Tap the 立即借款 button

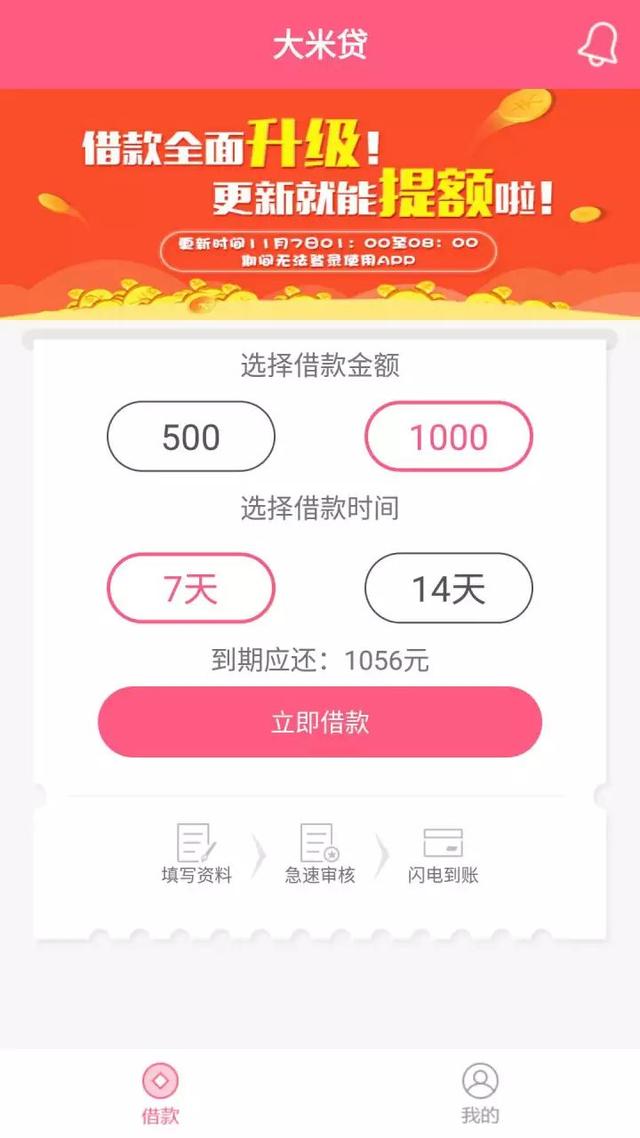click(320, 722)
